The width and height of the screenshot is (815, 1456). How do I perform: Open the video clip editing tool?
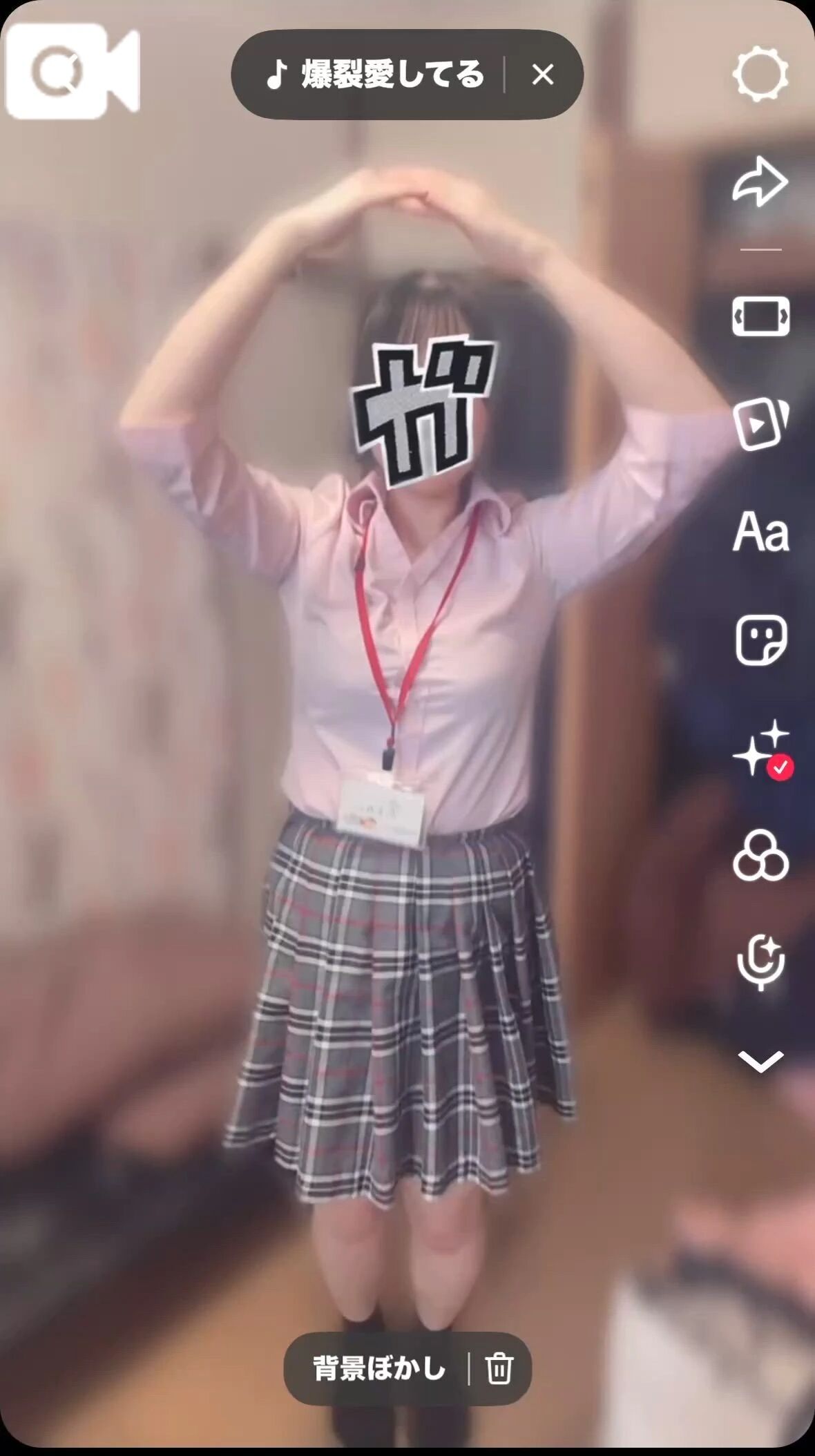(760, 424)
